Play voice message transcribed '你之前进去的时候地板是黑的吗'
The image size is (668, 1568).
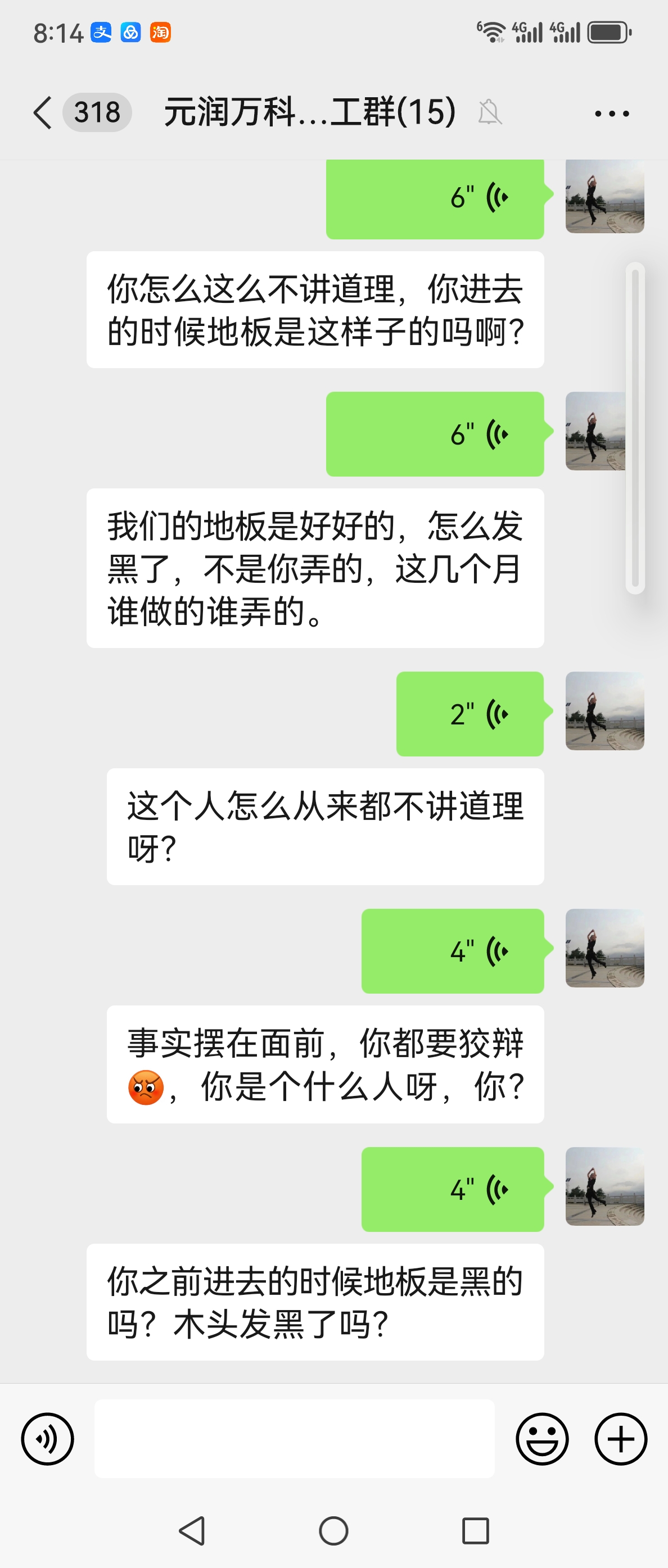click(x=453, y=1189)
